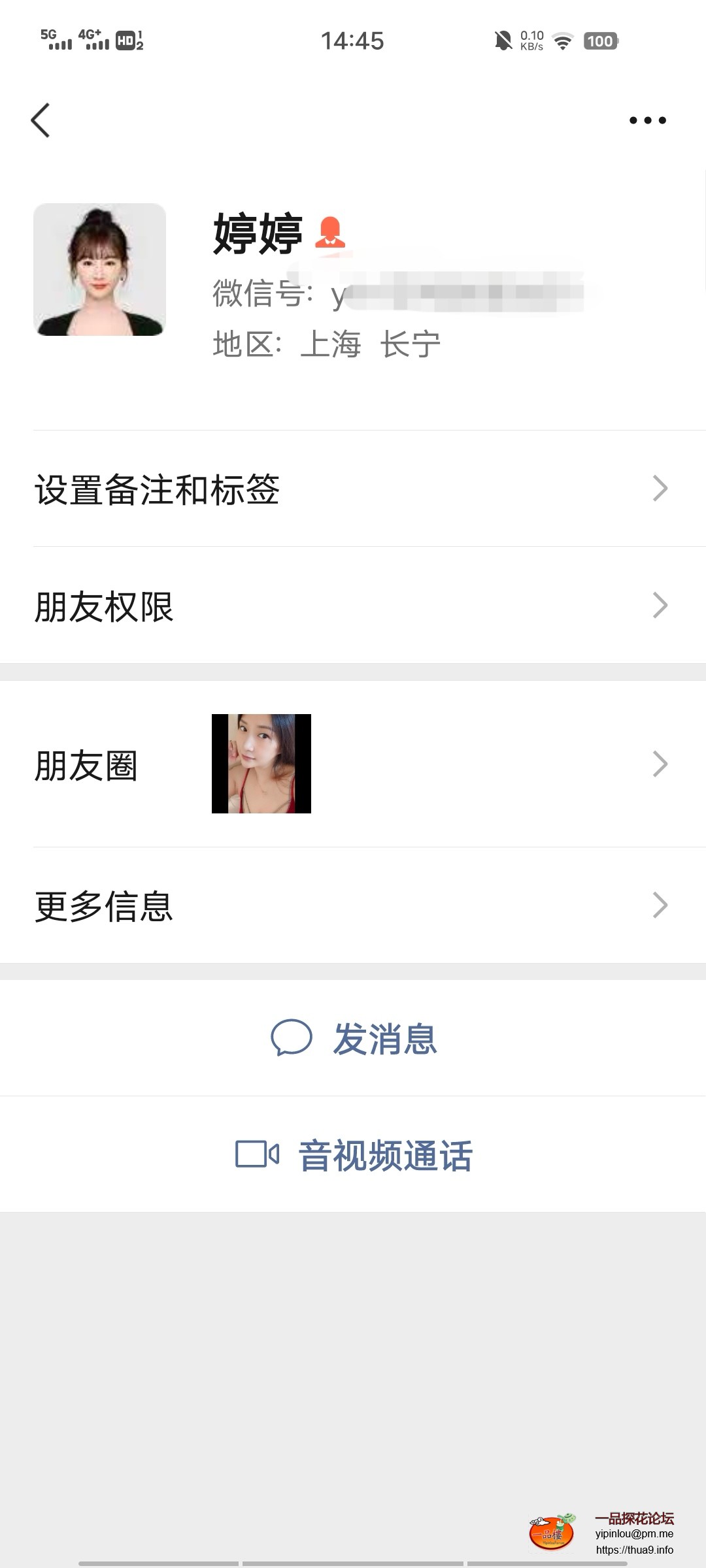This screenshot has width=706, height=1568.
Task: Open the three-dot overflow menu
Action: pos(647,120)
